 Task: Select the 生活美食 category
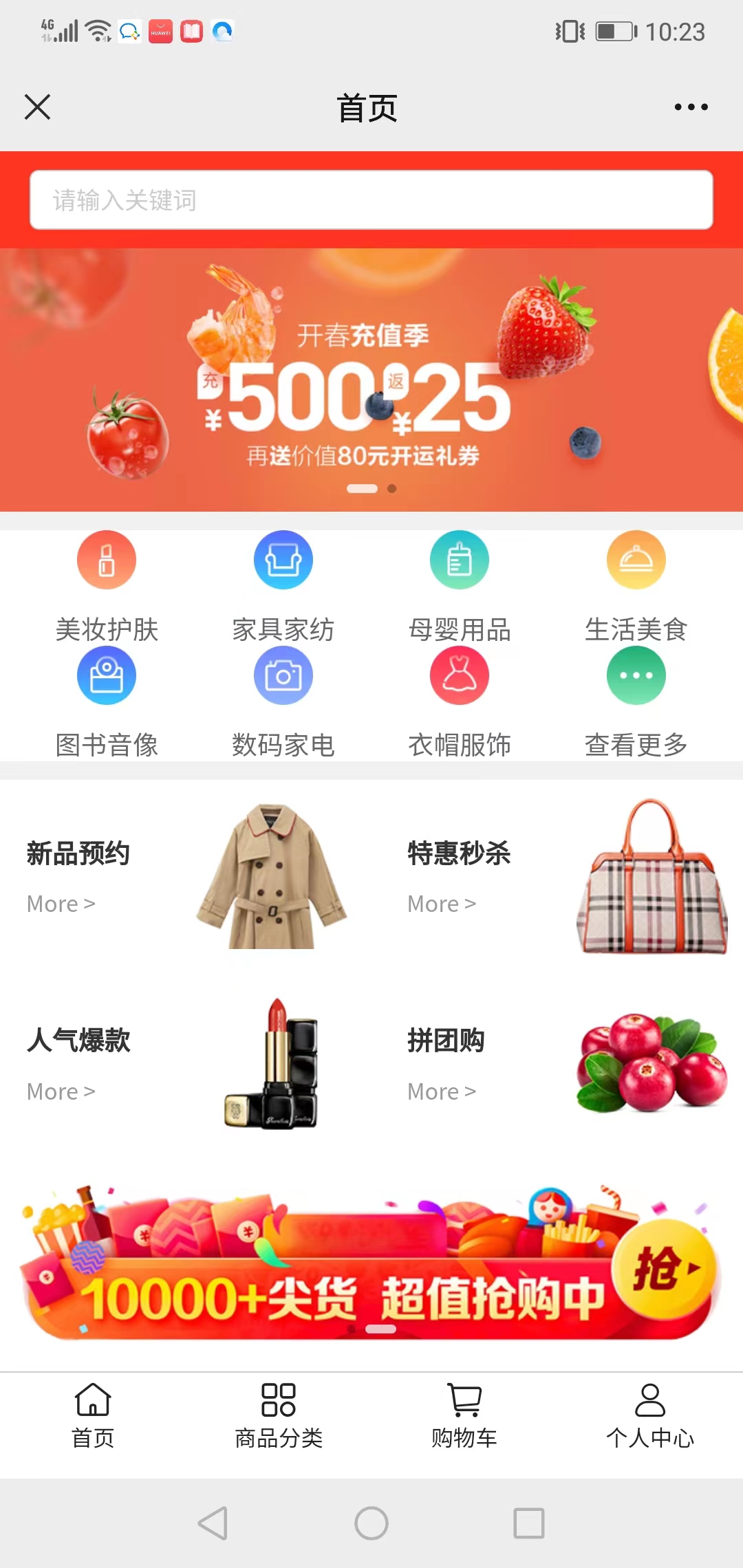636,586
